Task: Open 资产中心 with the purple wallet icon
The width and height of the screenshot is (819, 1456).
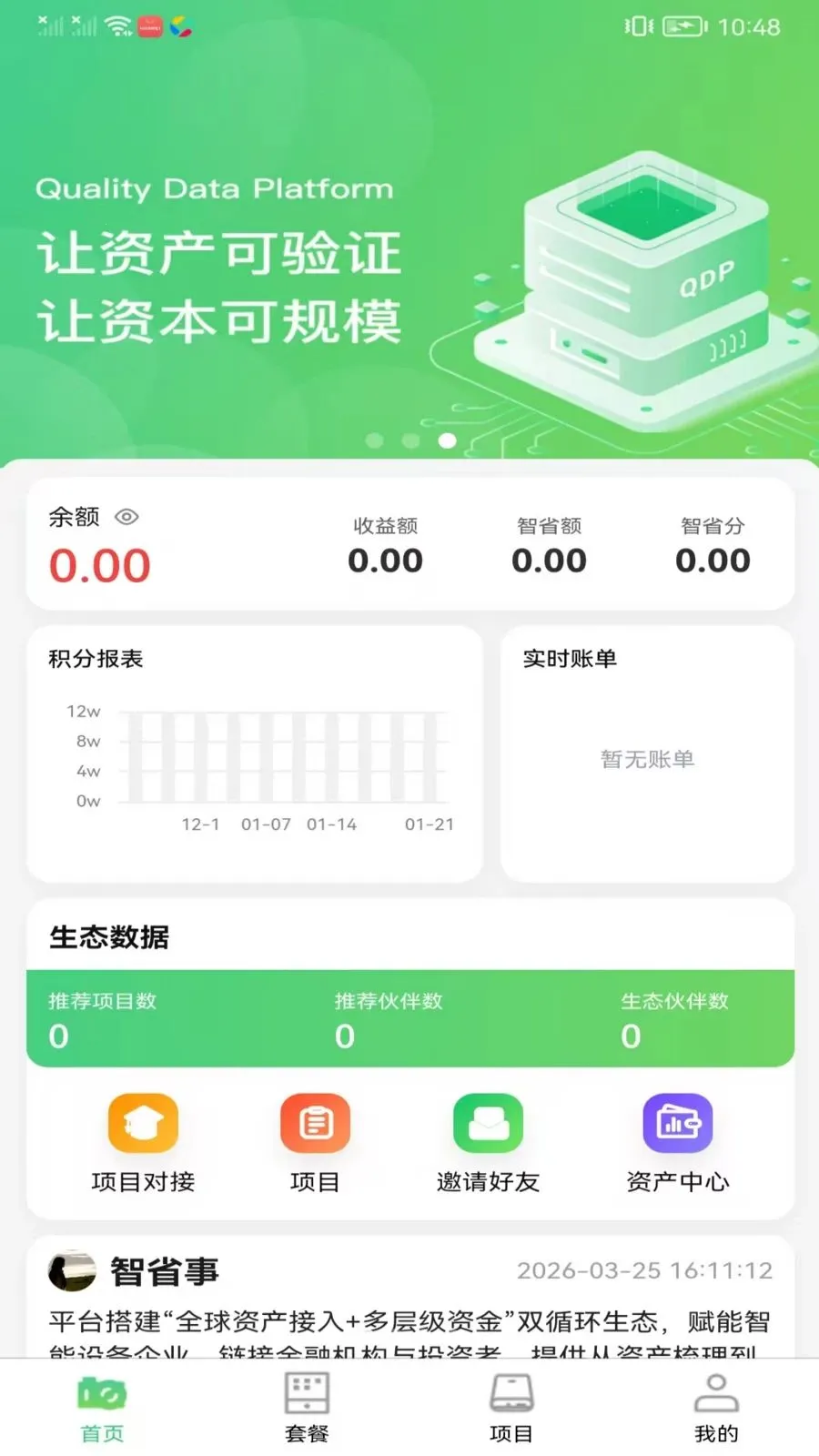Action: click(677, 1122)
